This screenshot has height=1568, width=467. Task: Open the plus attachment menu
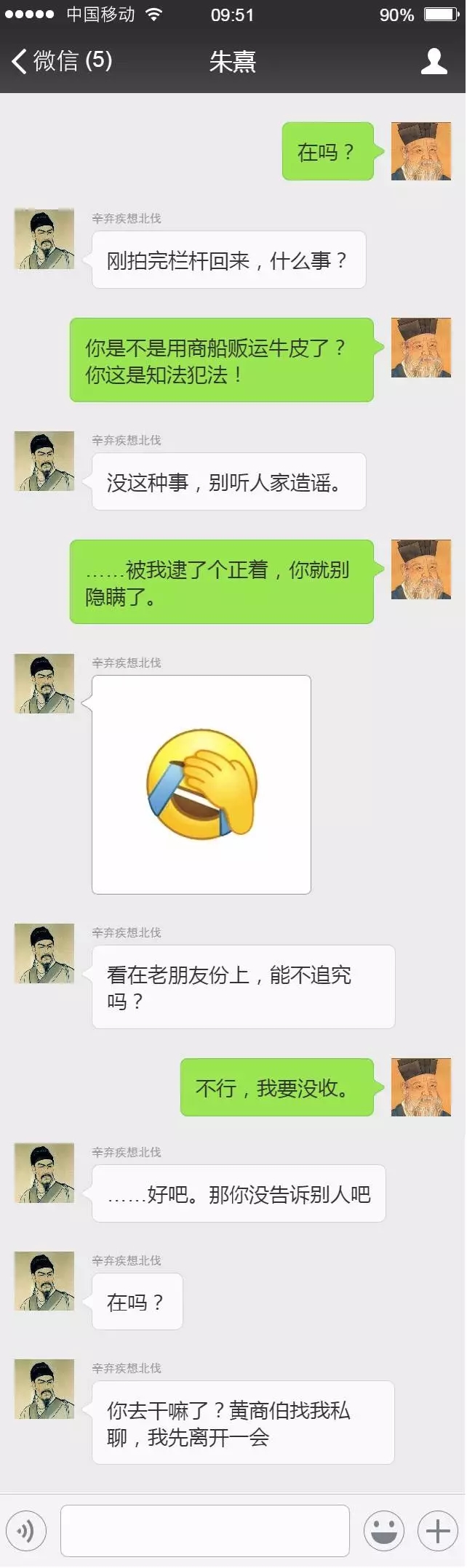point(438,1530)
